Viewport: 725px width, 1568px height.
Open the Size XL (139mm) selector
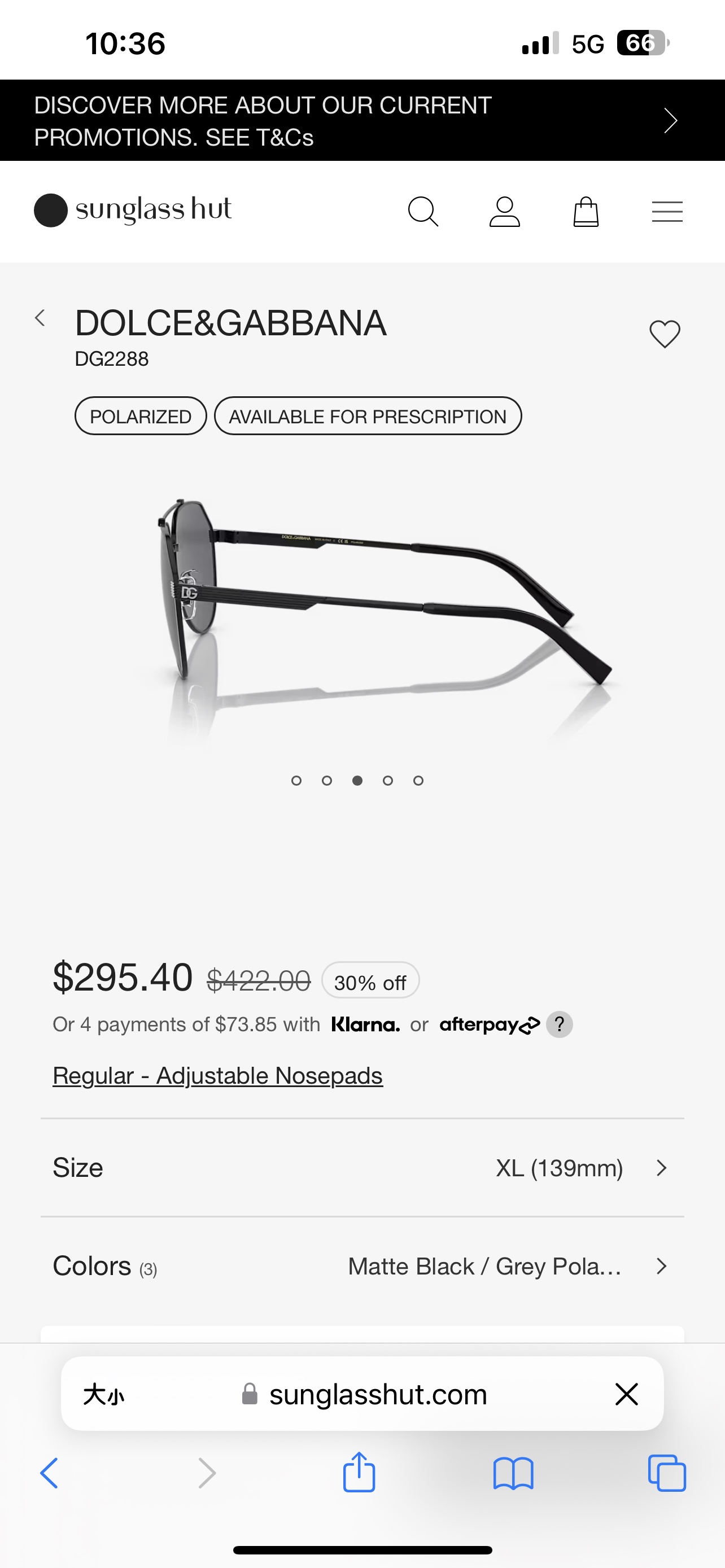click(362, 1168)
